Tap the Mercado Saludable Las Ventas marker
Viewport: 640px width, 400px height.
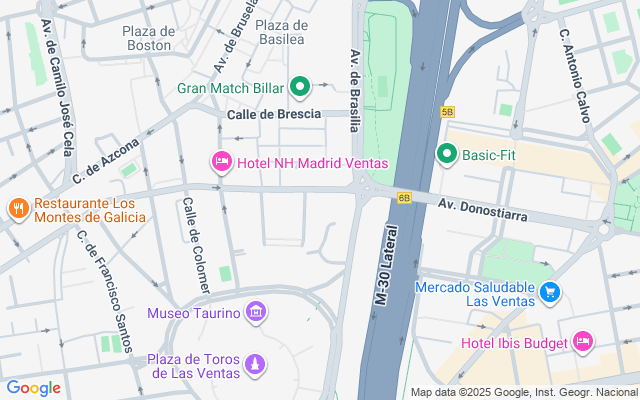549,292
